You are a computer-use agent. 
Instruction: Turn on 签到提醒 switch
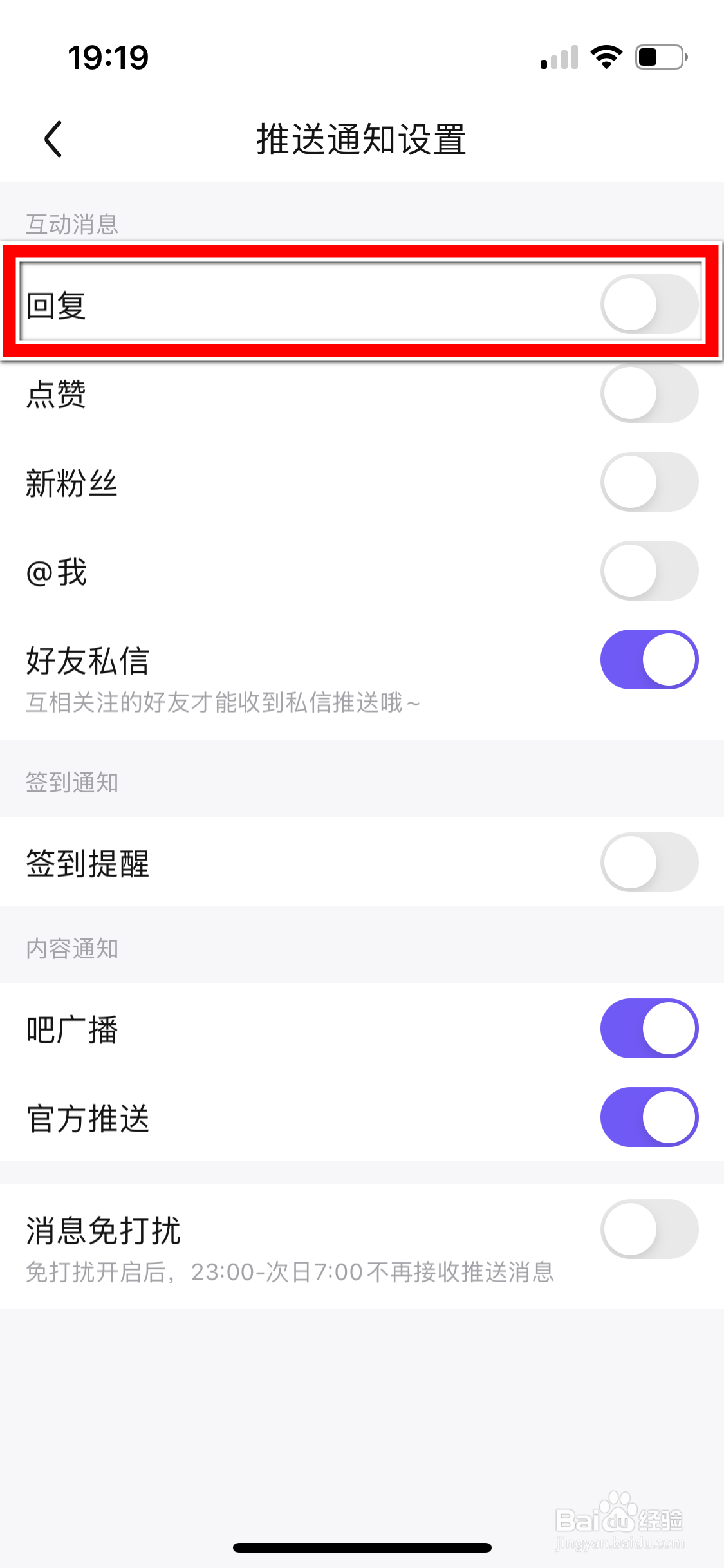[649, 863]
